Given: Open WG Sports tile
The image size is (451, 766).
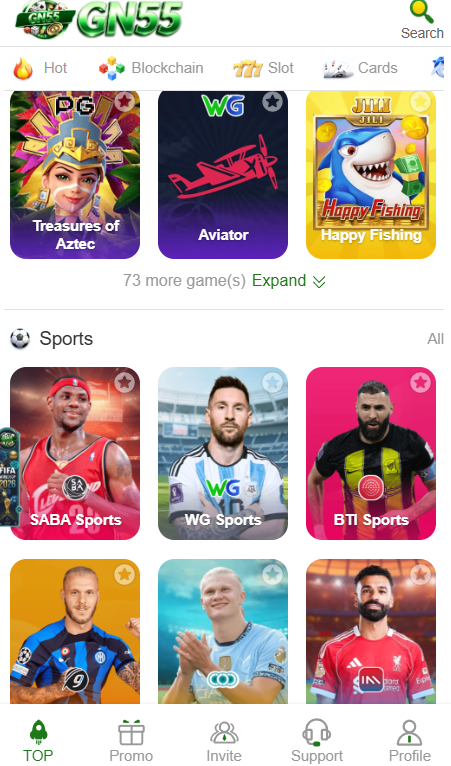Looking at the screenshot, I should [223, 453].
